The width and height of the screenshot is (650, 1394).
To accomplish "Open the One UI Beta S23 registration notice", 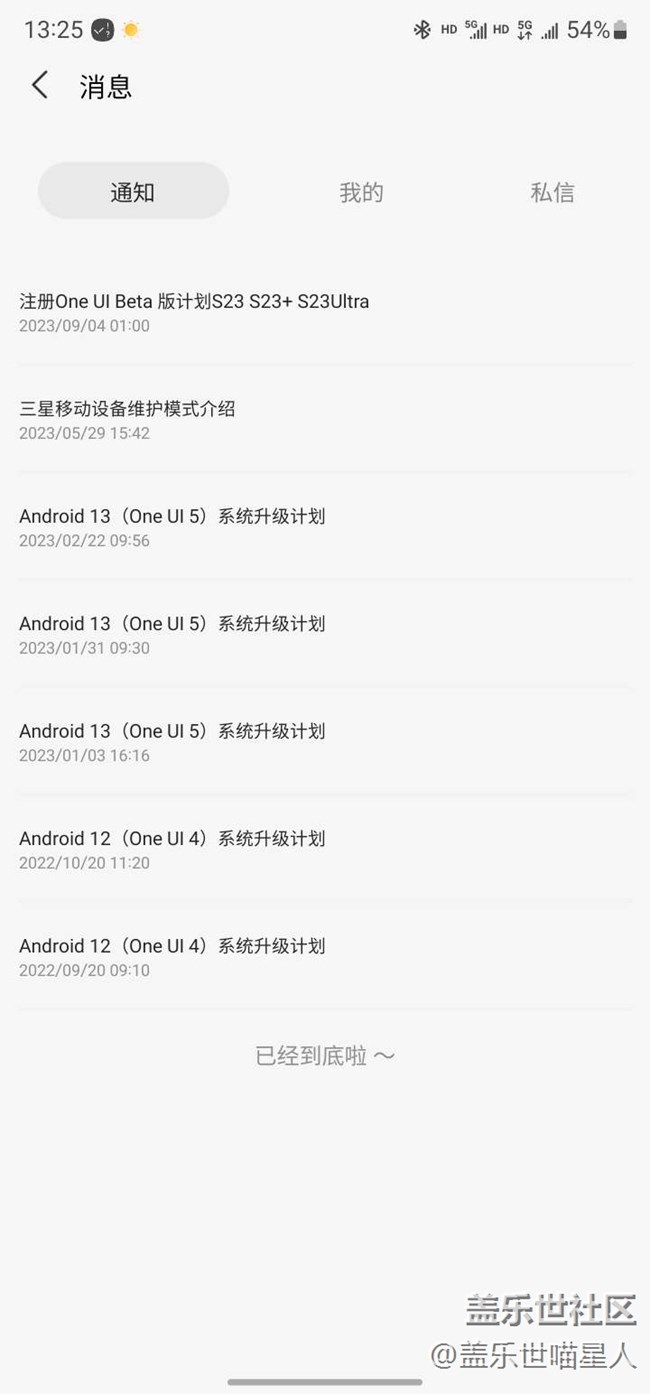I will (x=195, y=311).
